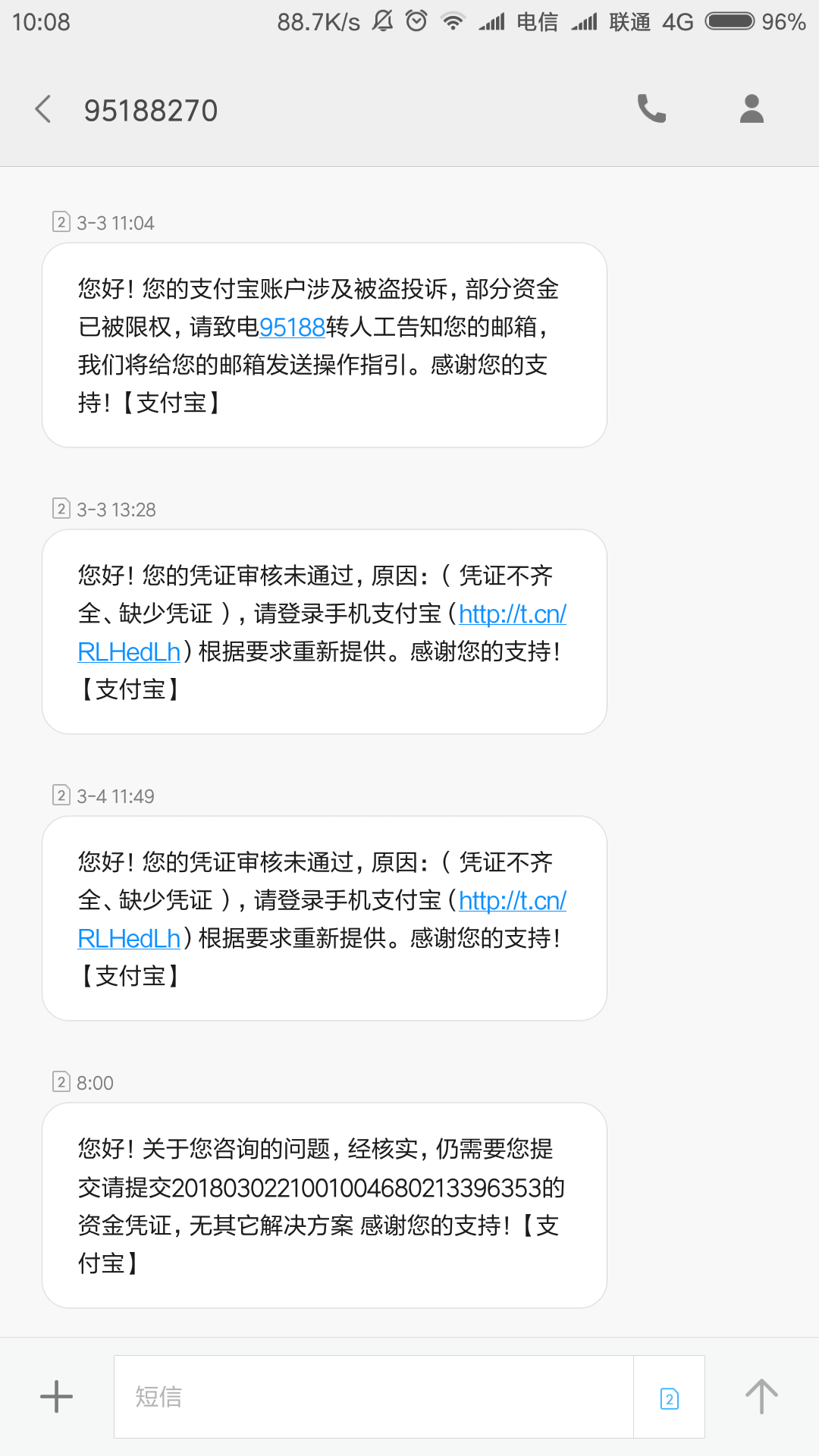
Task: Go back from the 95188270 conversation
Action: click(43, 109)
